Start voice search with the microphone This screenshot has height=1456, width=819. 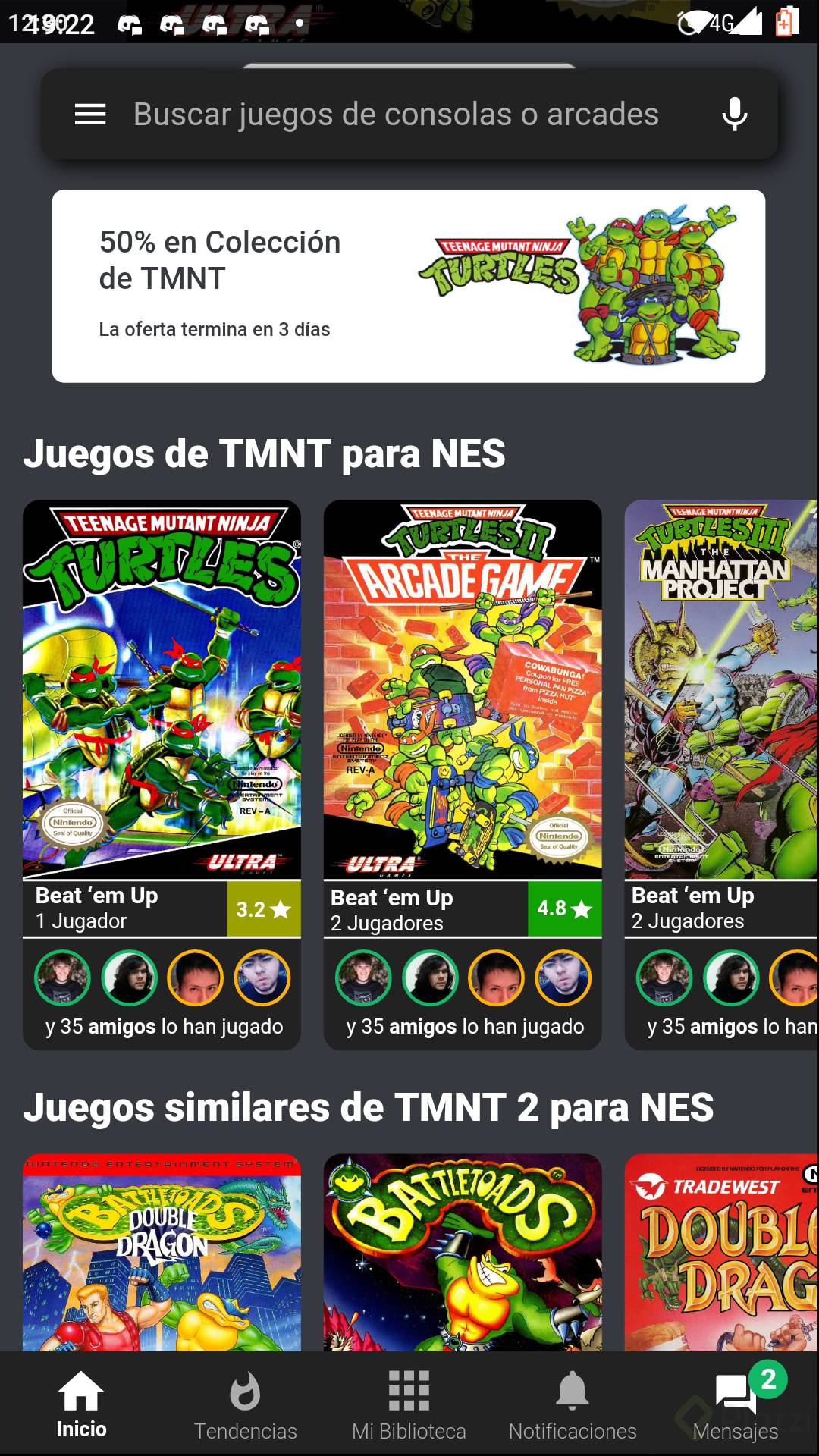point(733,115)
